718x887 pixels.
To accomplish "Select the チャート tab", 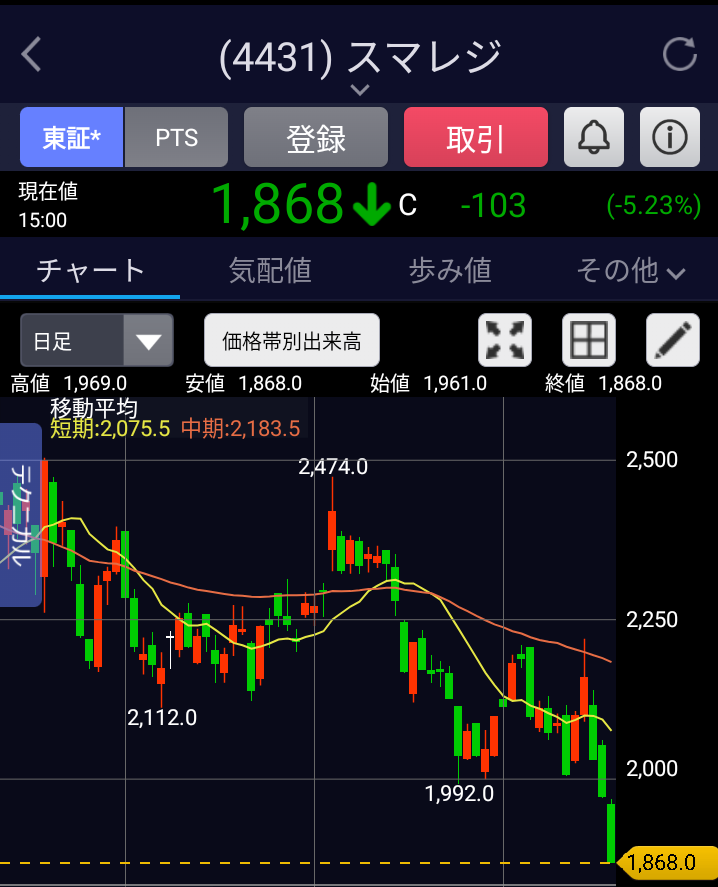I will coord(90,270).
